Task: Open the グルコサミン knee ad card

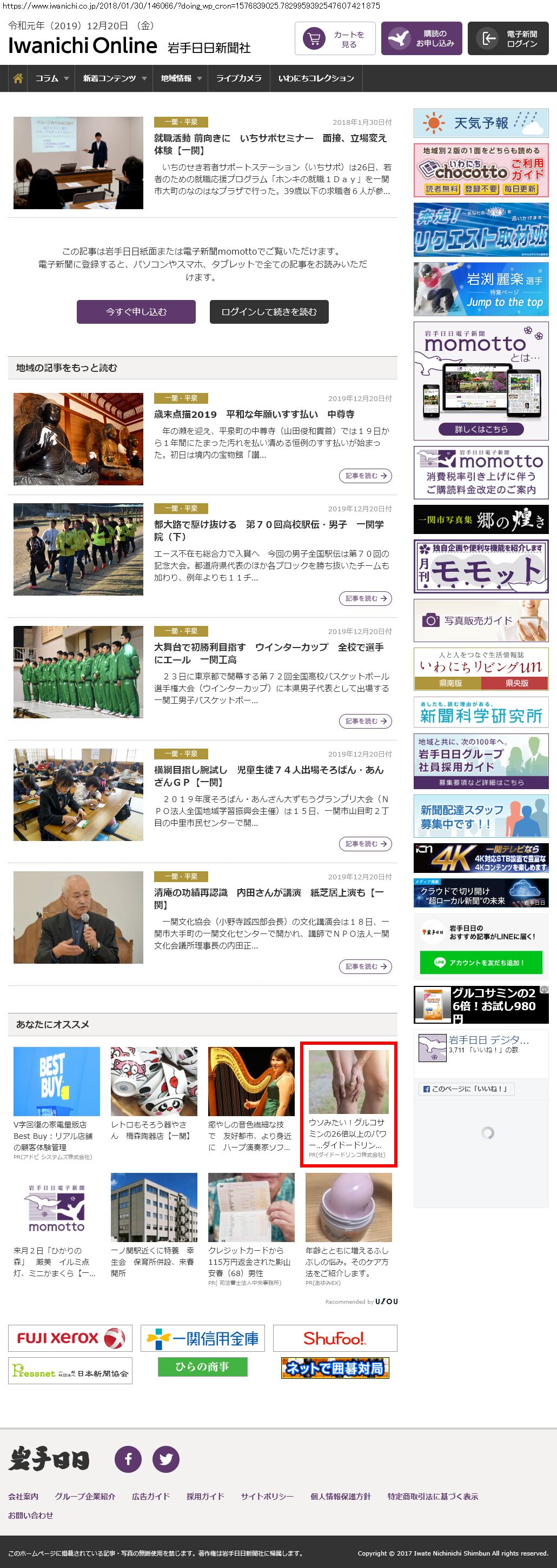Action: (348, 1104)
